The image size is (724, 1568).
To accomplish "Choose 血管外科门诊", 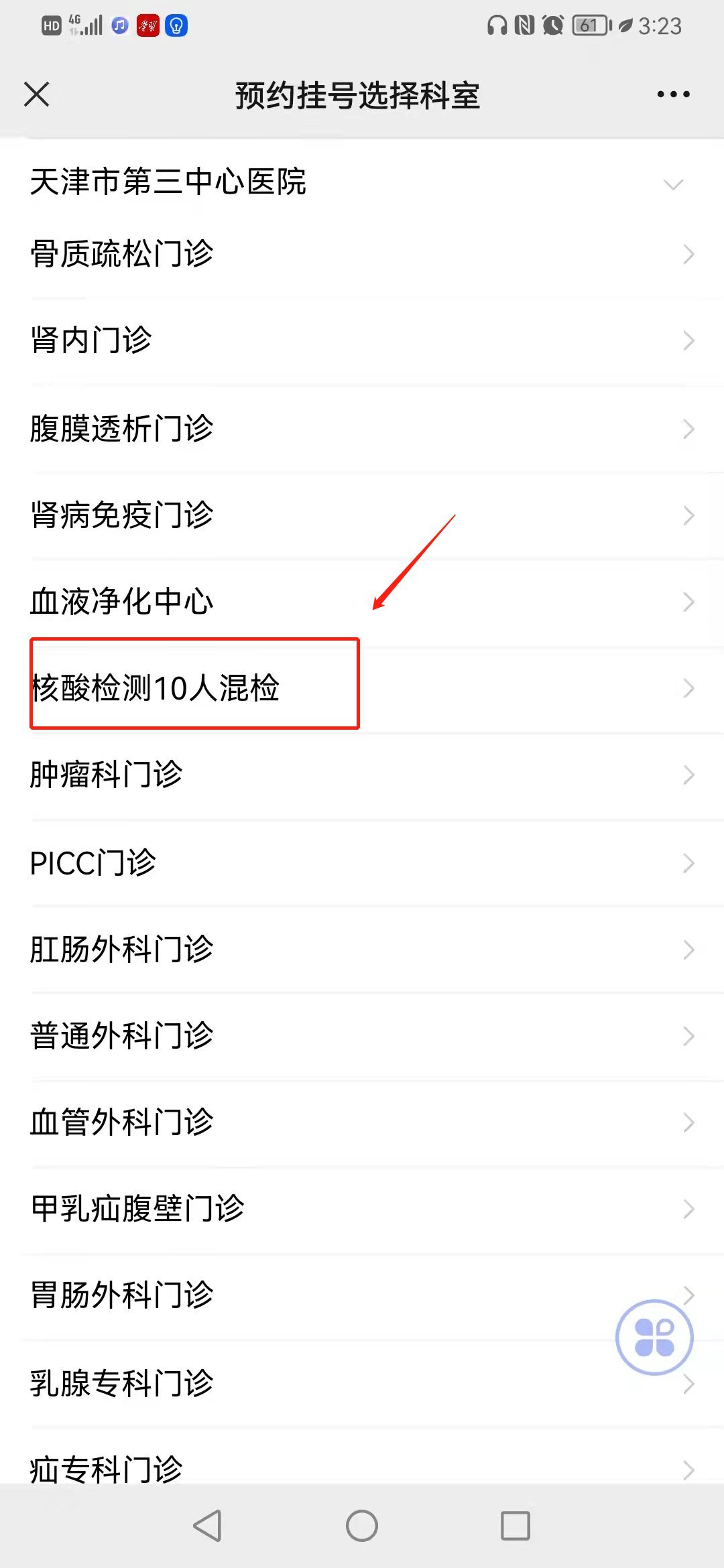I will click(x=362, y=1122).
